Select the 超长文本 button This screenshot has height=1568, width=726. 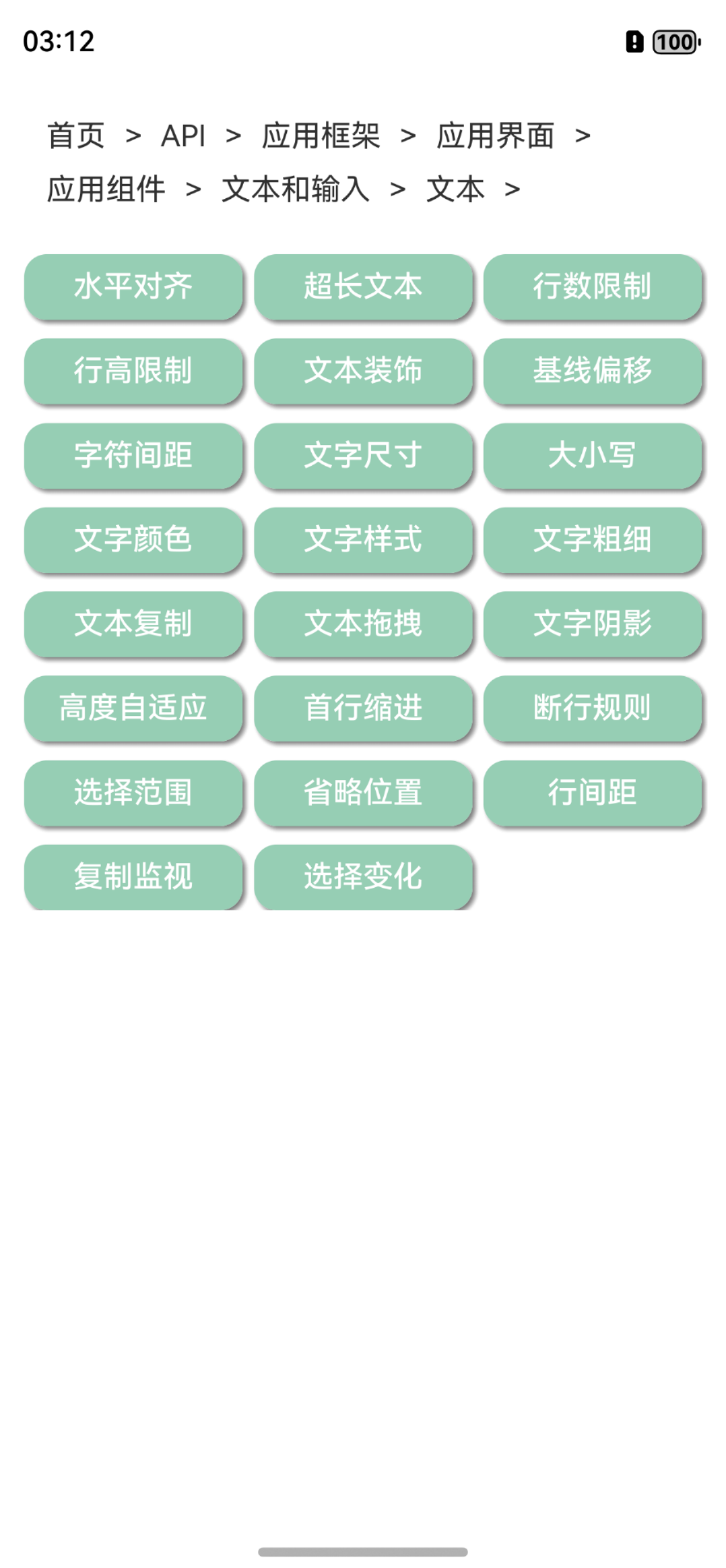pyautogui.click(x=364, y=287)
